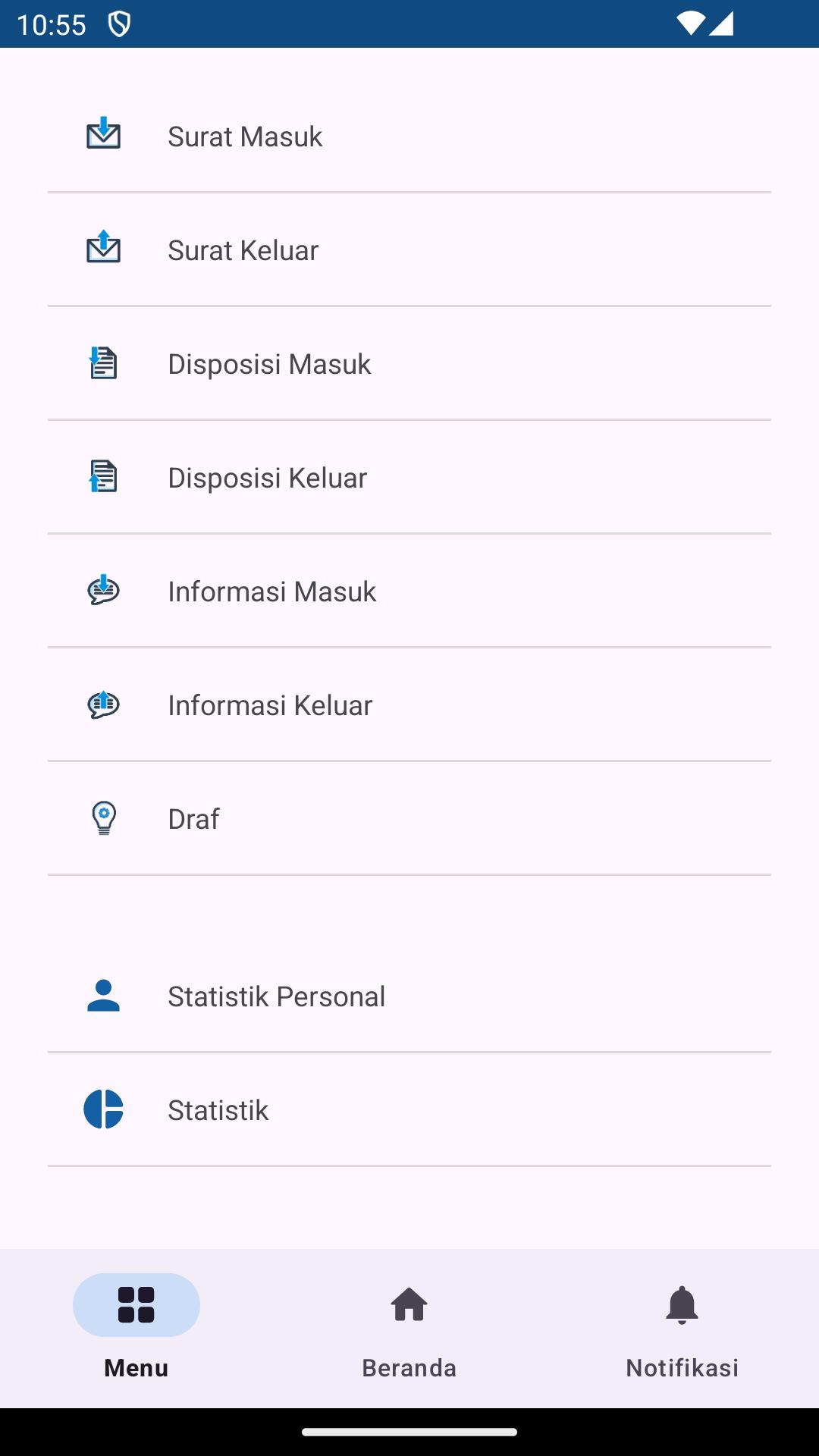Select the Menu tab

(x=136, y=1327)
